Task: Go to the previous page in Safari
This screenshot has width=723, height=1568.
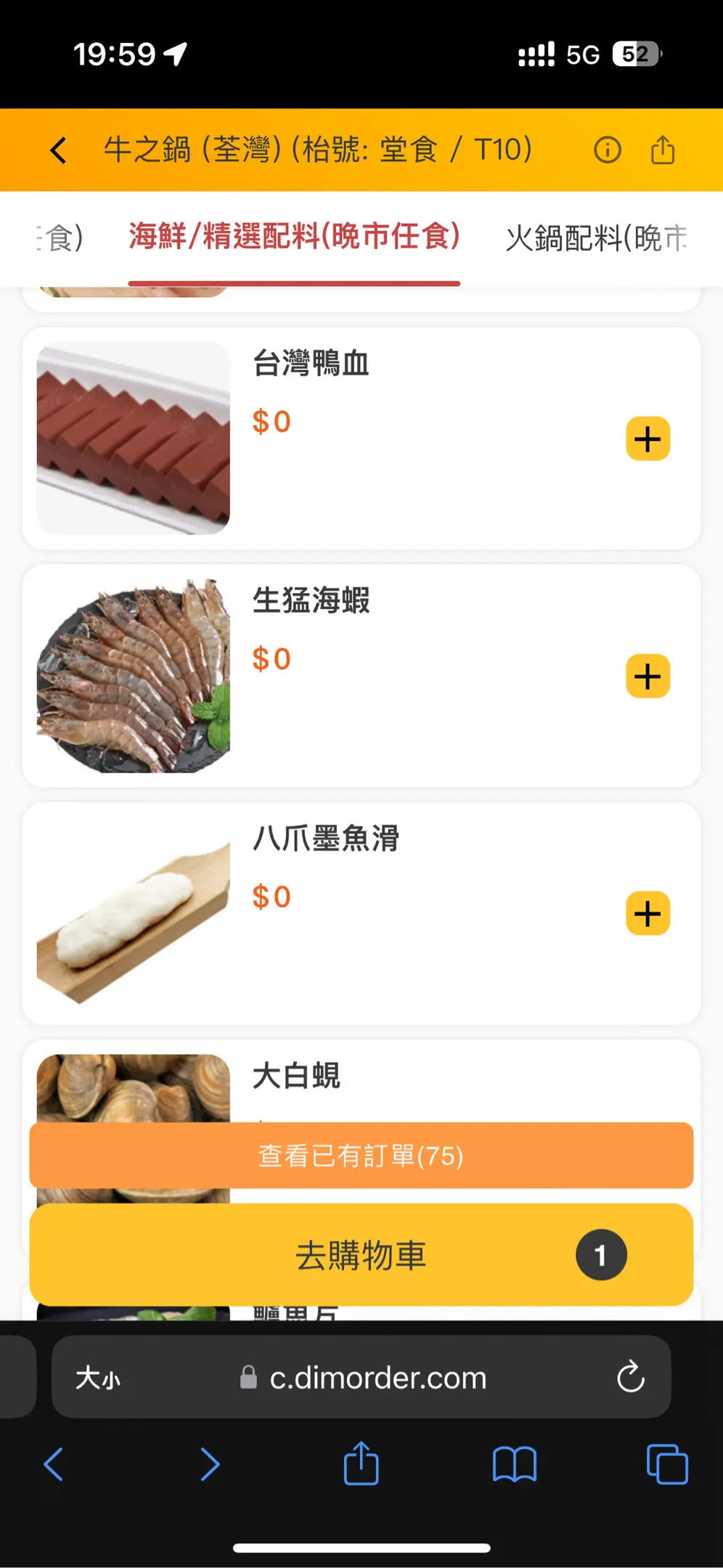Action: coord(54,1464)
